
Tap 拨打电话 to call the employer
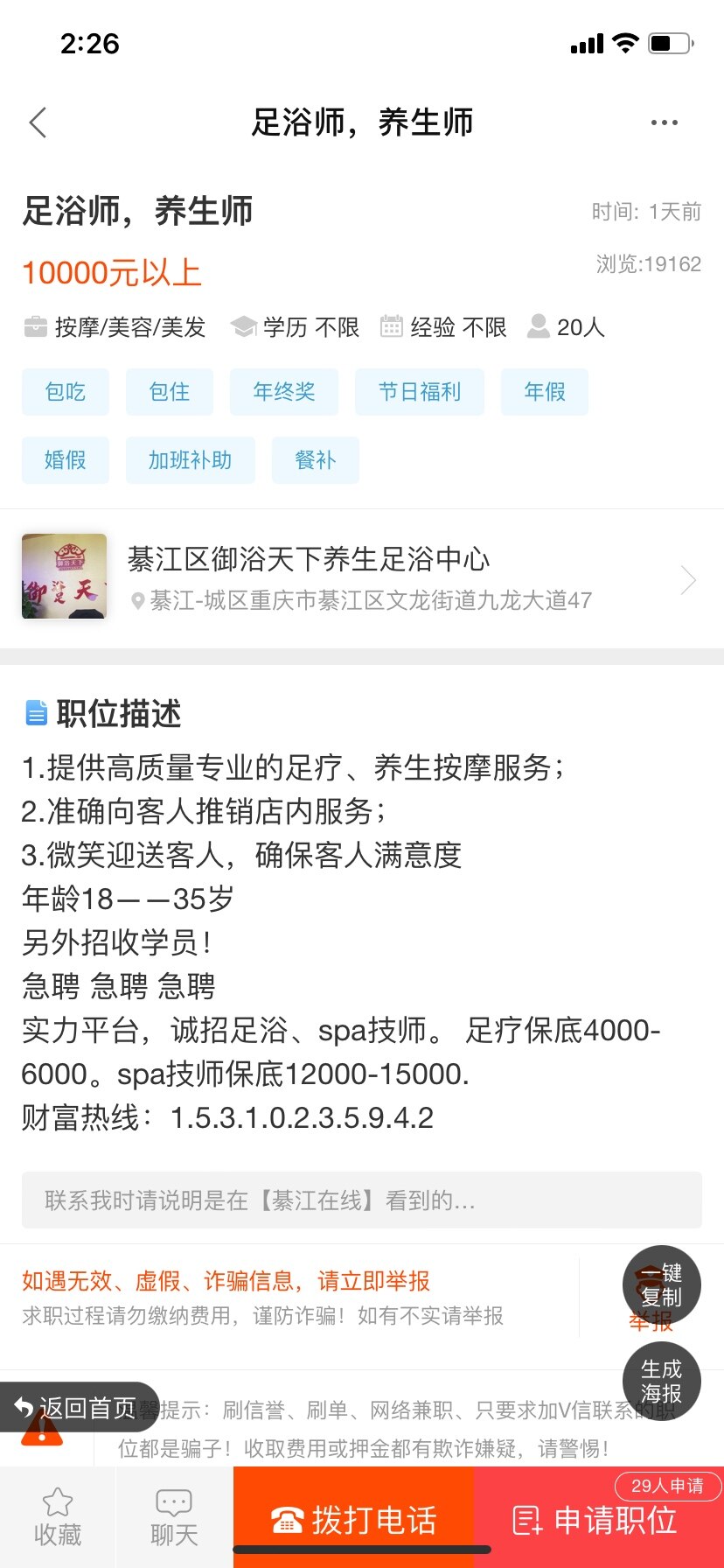(x=353, y=1517)
